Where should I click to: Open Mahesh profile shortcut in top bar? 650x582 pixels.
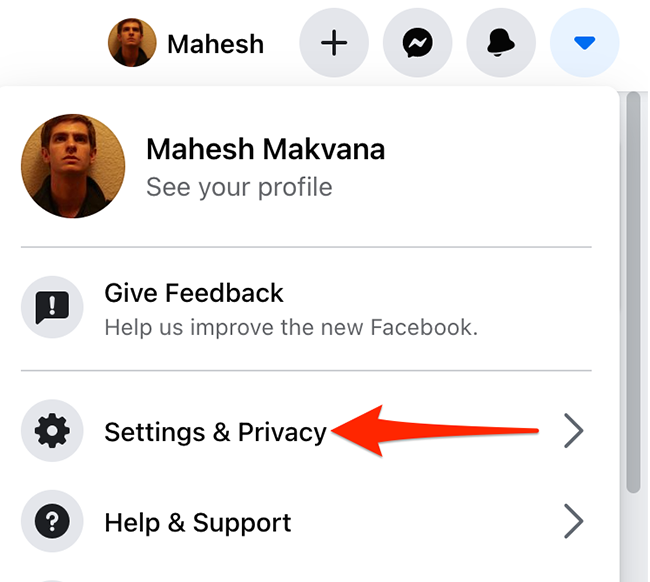point(187,44)
